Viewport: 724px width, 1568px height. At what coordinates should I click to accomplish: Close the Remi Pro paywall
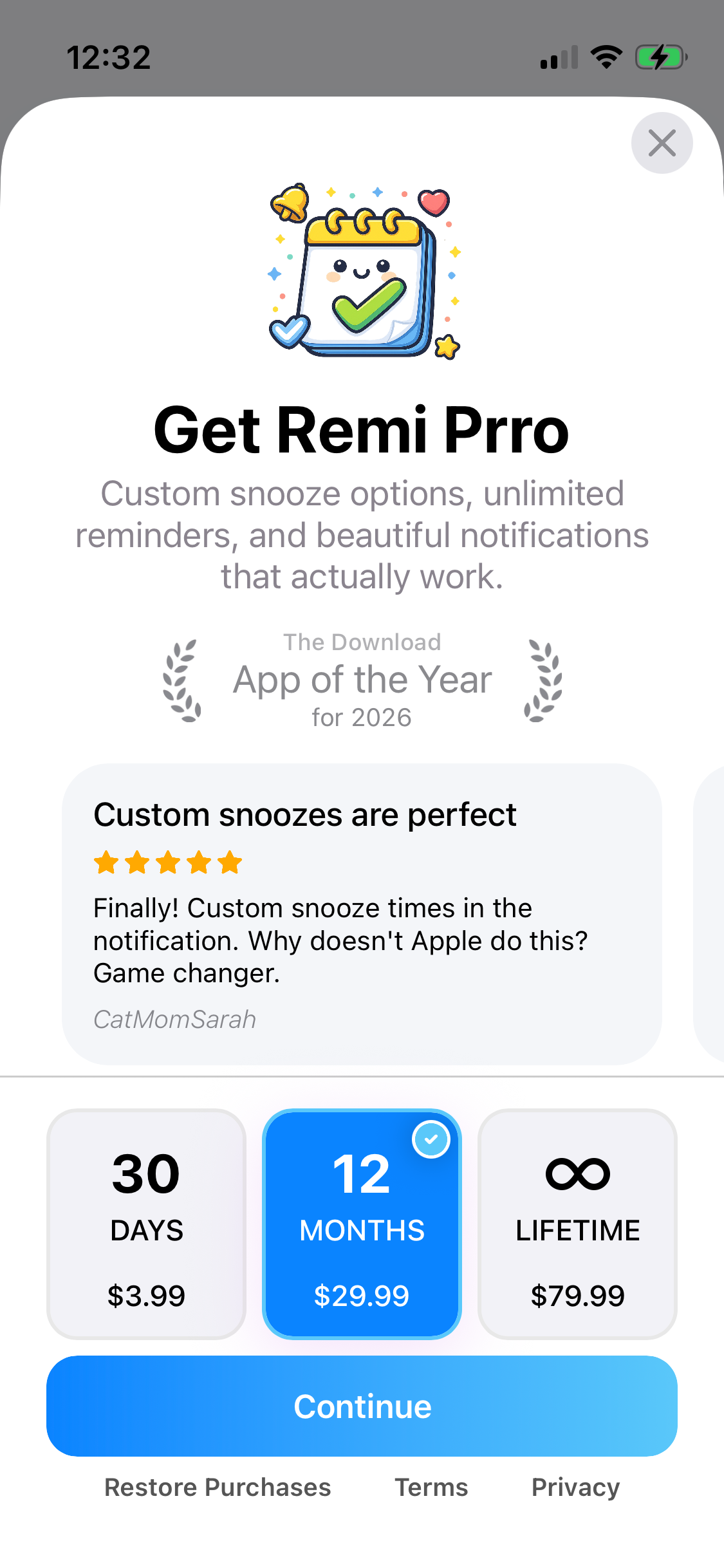click(662, 143)
